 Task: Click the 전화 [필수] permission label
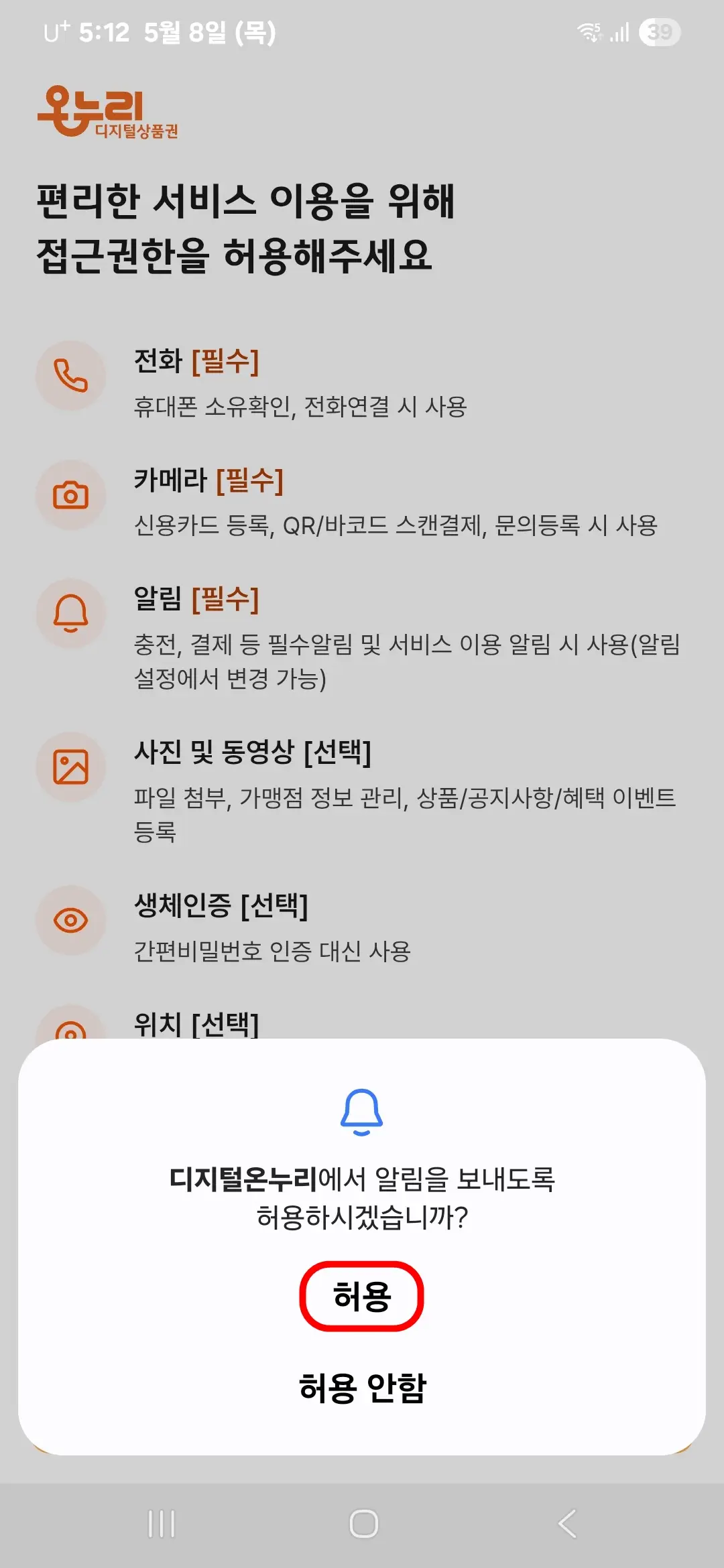196,363
